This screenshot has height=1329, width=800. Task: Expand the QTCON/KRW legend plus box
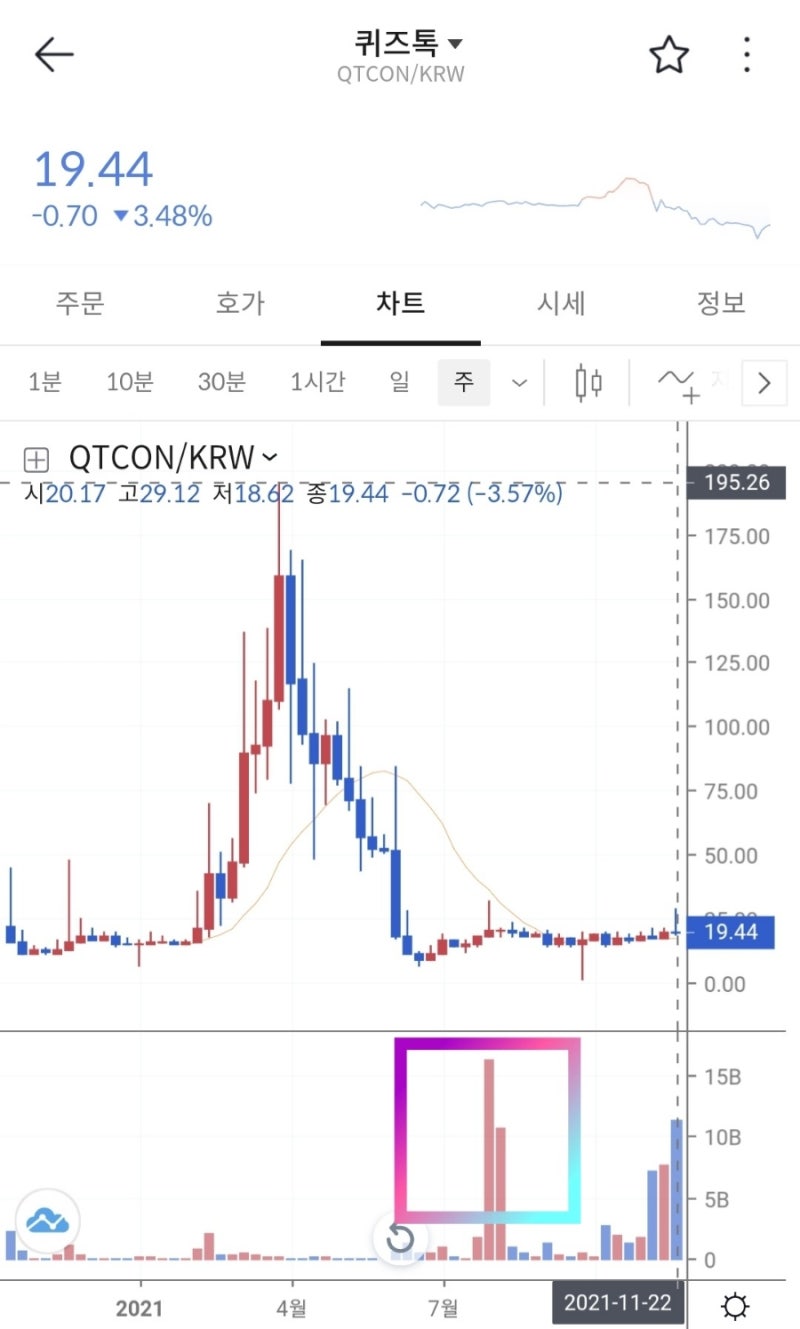pyautogui.click(x=36, y=459)
